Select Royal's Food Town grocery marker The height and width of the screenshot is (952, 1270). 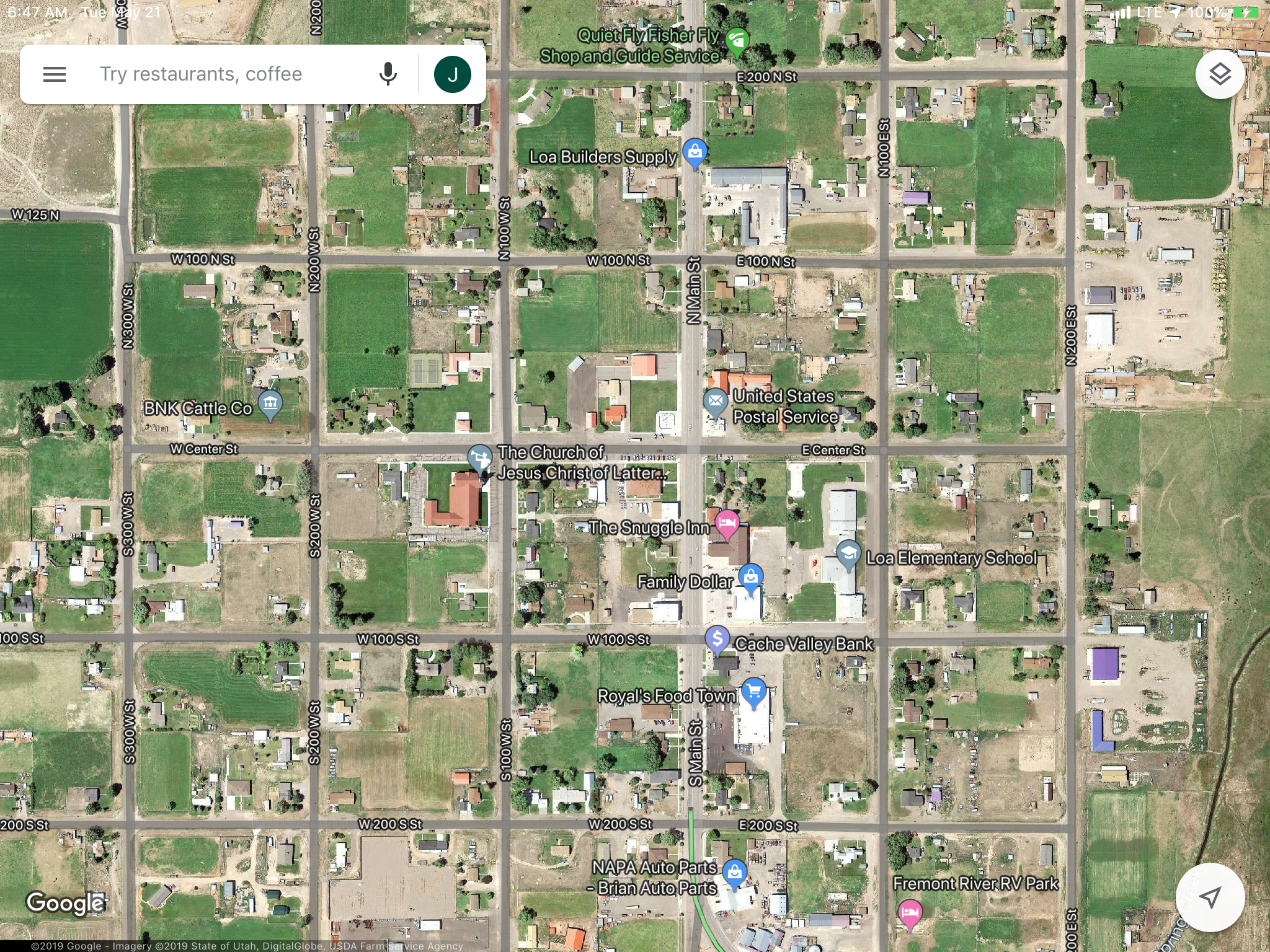coord(754,692)
